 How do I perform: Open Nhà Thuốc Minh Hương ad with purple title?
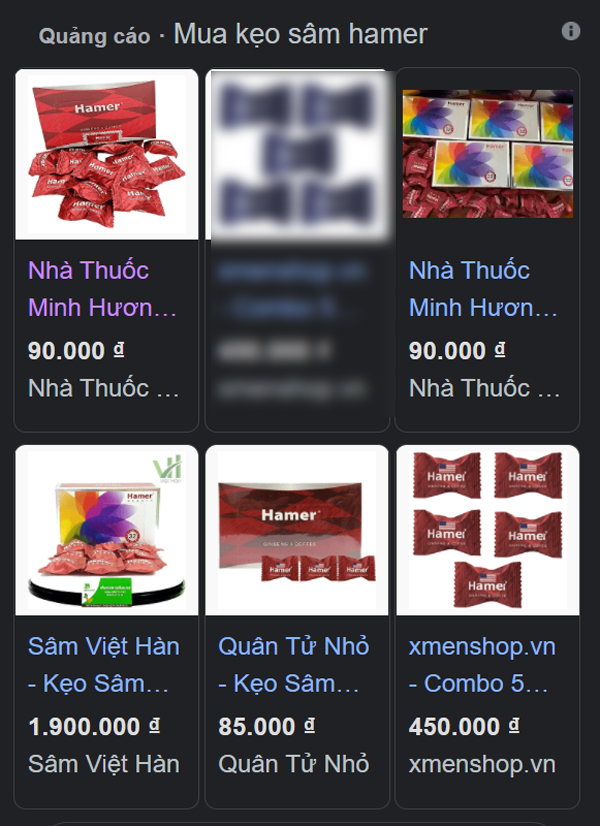click(102, 289)
